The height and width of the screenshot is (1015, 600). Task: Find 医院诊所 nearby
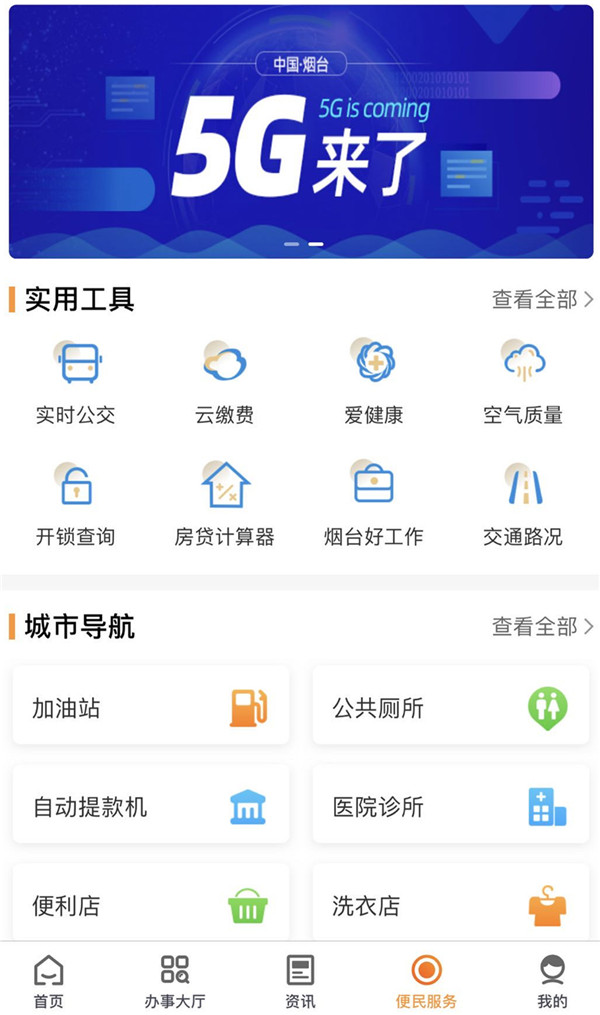451,806
